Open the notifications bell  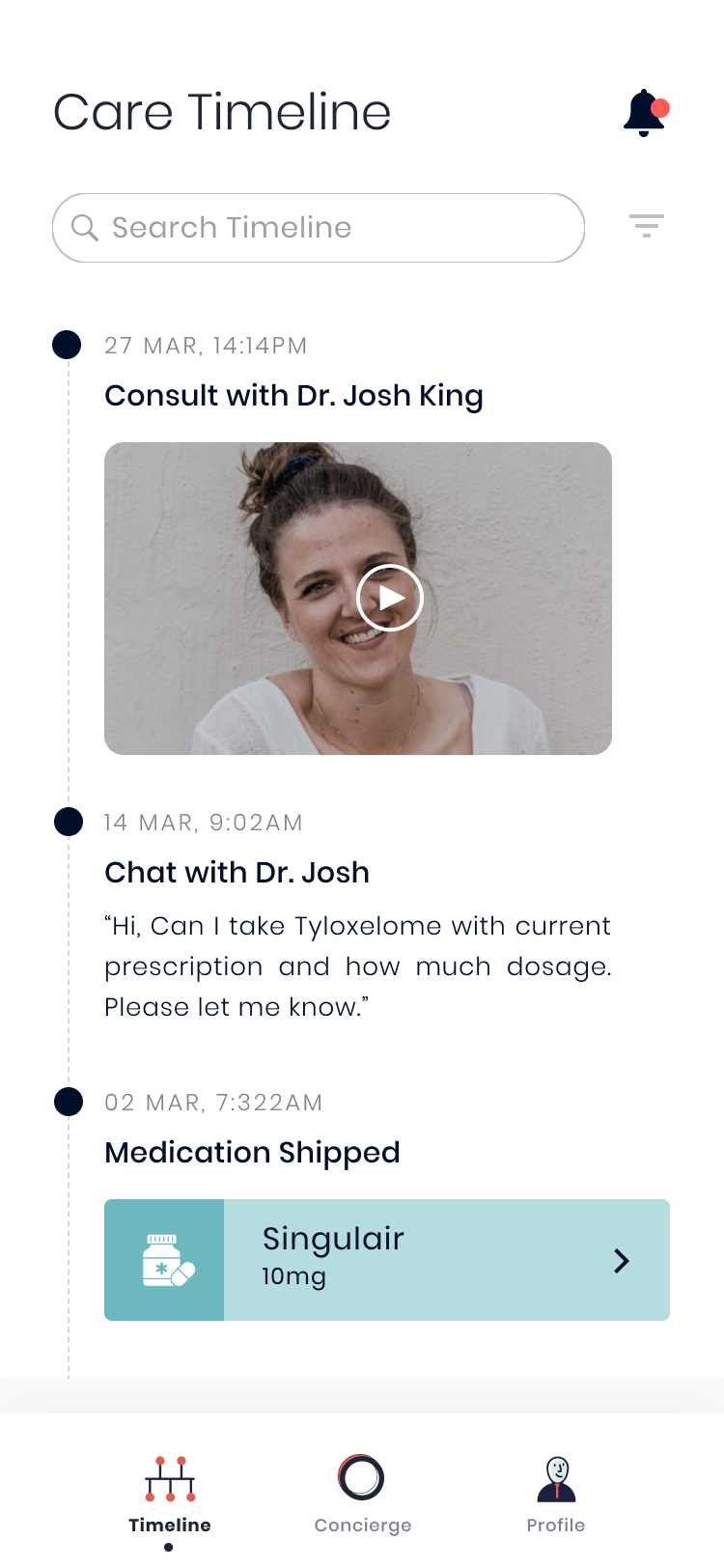coord(645,113)
